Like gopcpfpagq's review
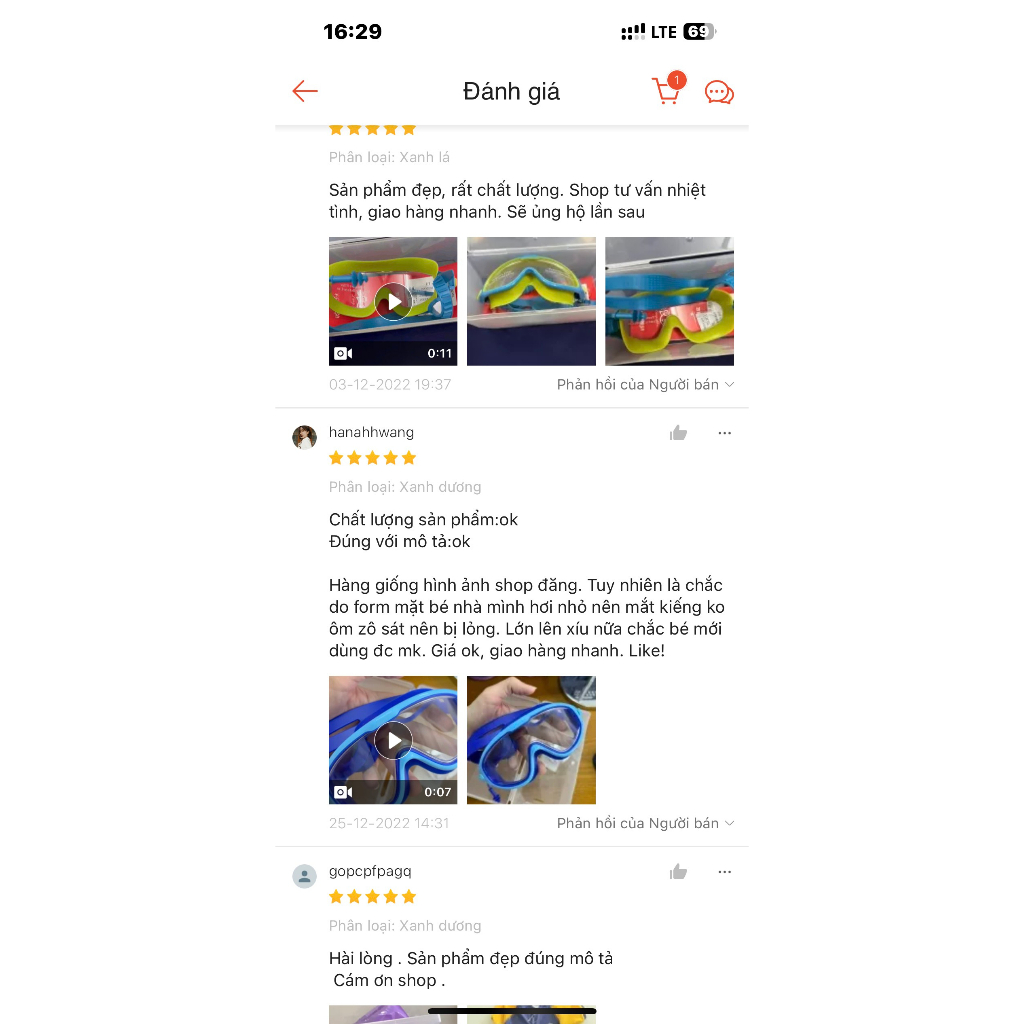The width and height of the screenshot is (1024, 1024). tap(678, 872)
